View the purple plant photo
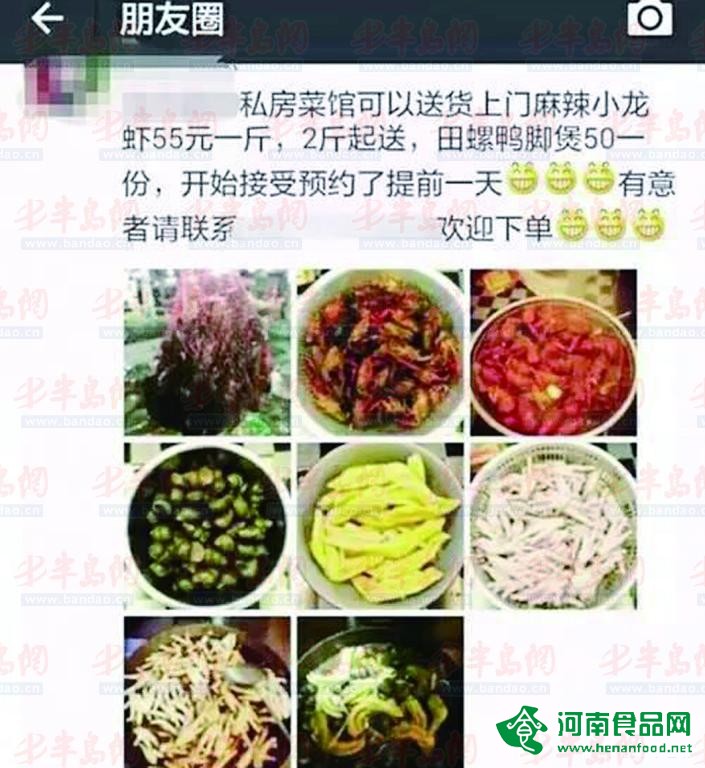Screen dimensions: 705x768 click(207, 351)
